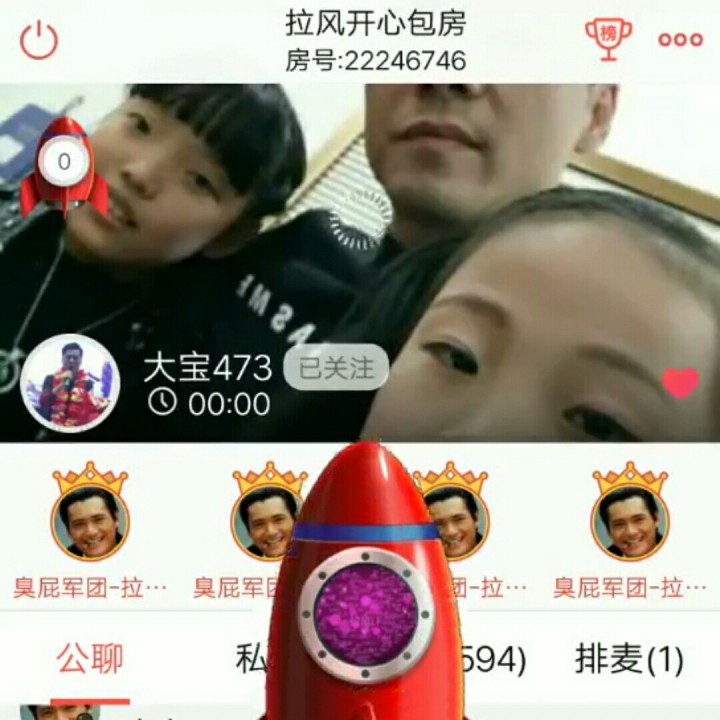The width and height of the screenshot is (720, 720).
Task: Open last crowned 臭屁军团 user avatar
Action: point(630,522)
